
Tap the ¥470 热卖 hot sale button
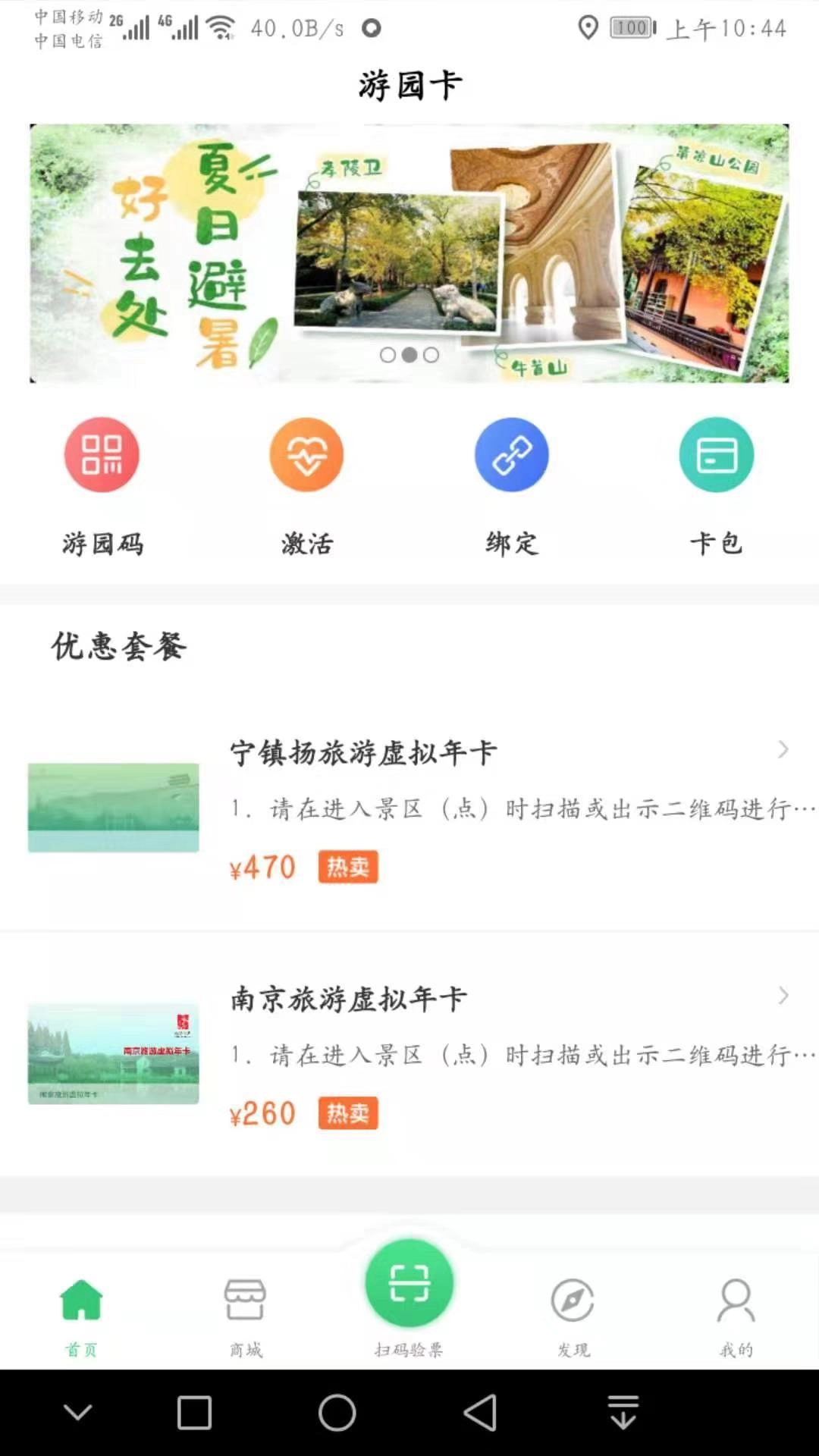point(347,868)
